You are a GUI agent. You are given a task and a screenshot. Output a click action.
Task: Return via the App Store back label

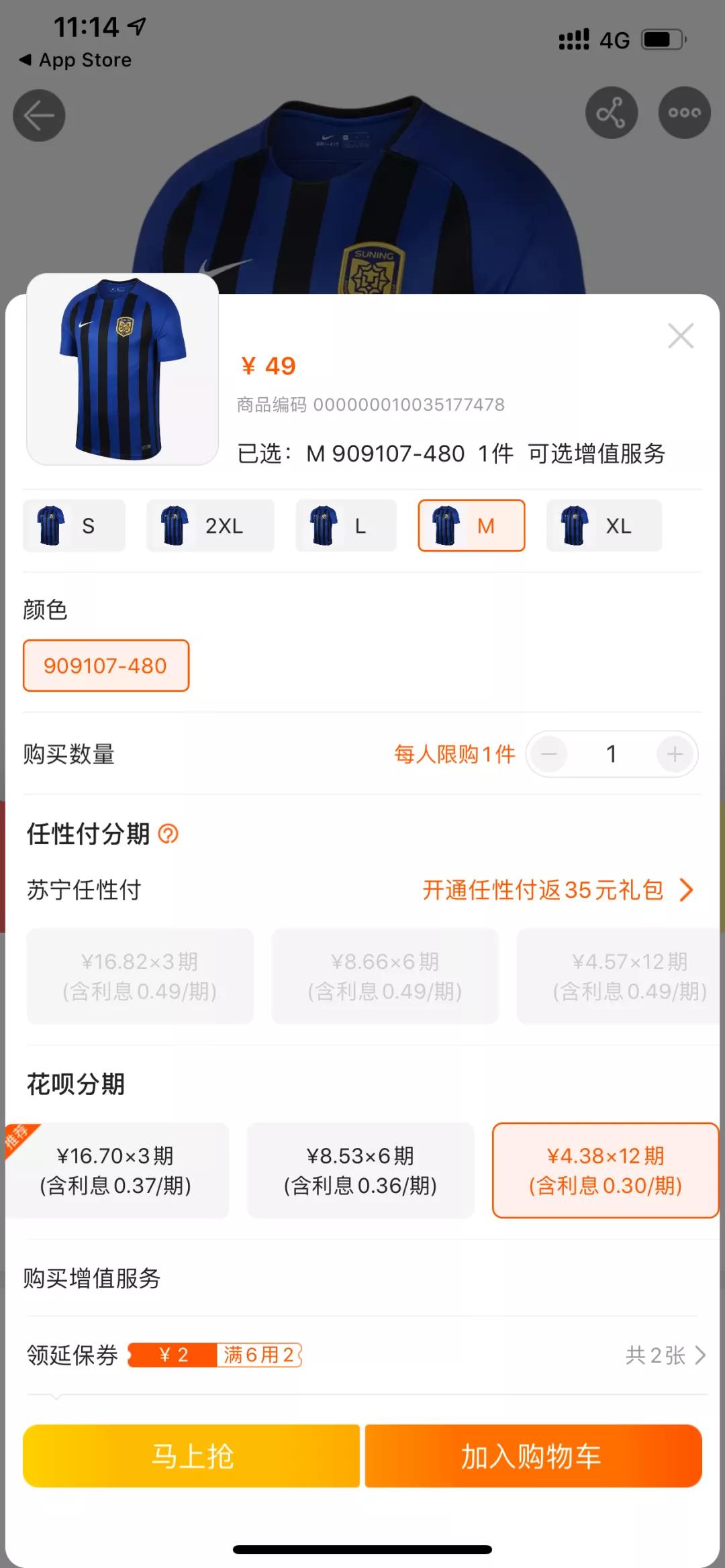pos(74,60)
